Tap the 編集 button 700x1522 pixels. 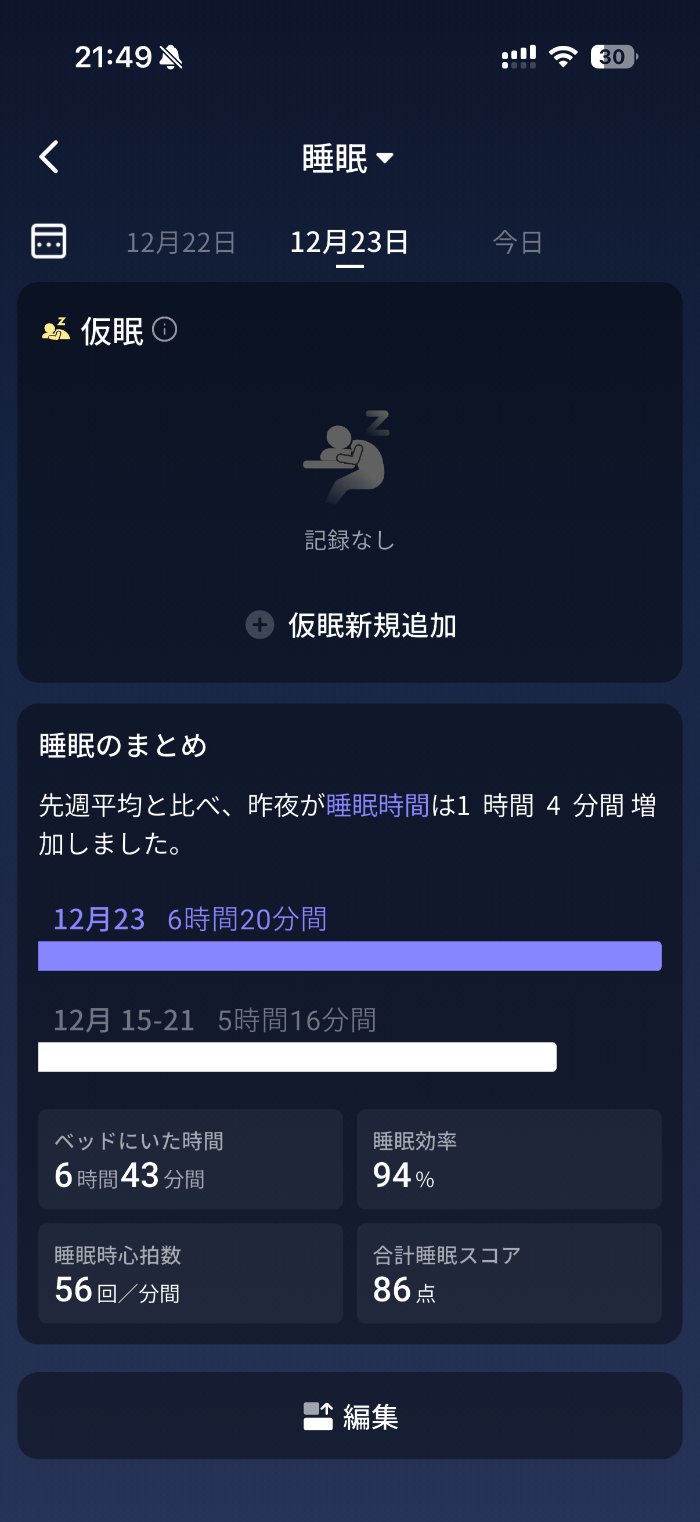pos(350,1416)
